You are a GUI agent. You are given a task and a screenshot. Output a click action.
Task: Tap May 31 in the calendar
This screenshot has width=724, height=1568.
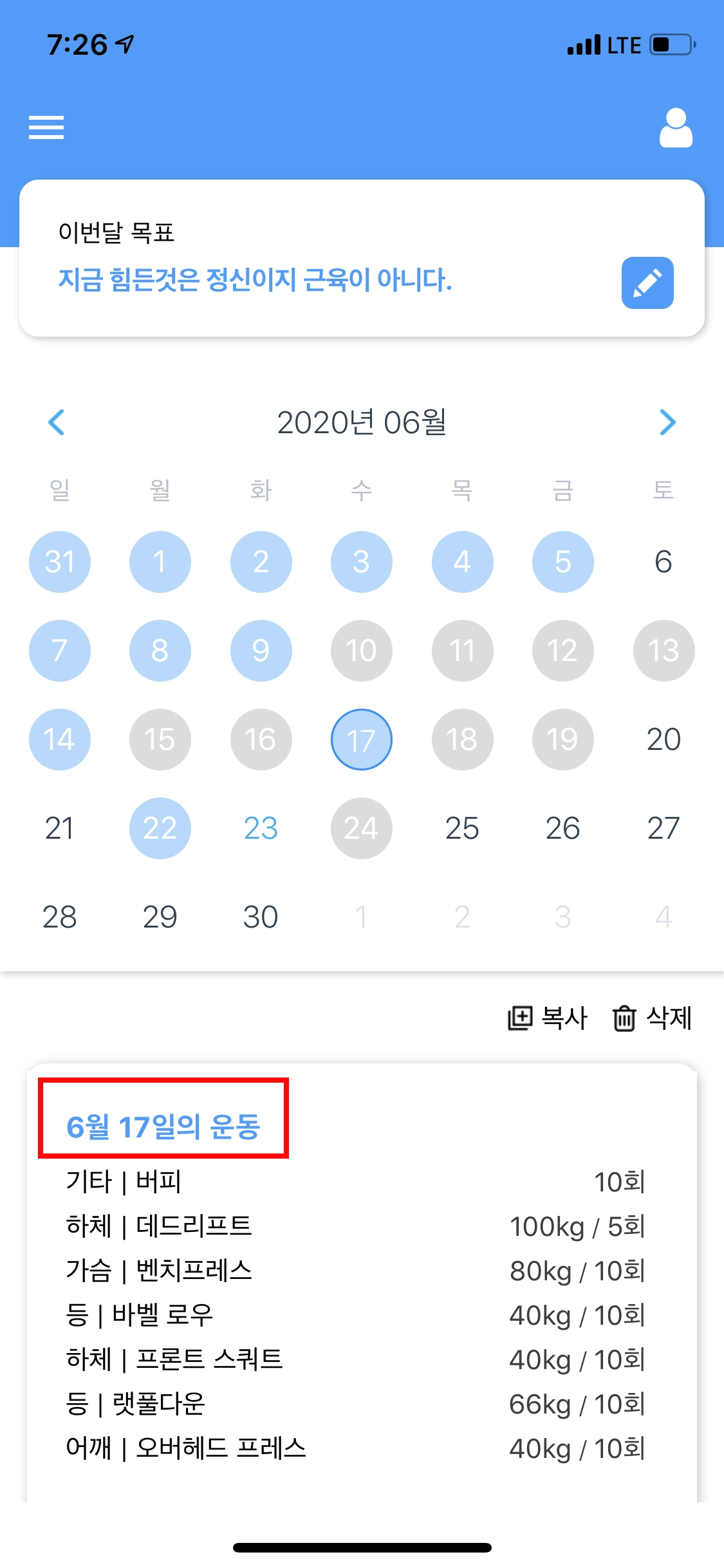(60, 562)
